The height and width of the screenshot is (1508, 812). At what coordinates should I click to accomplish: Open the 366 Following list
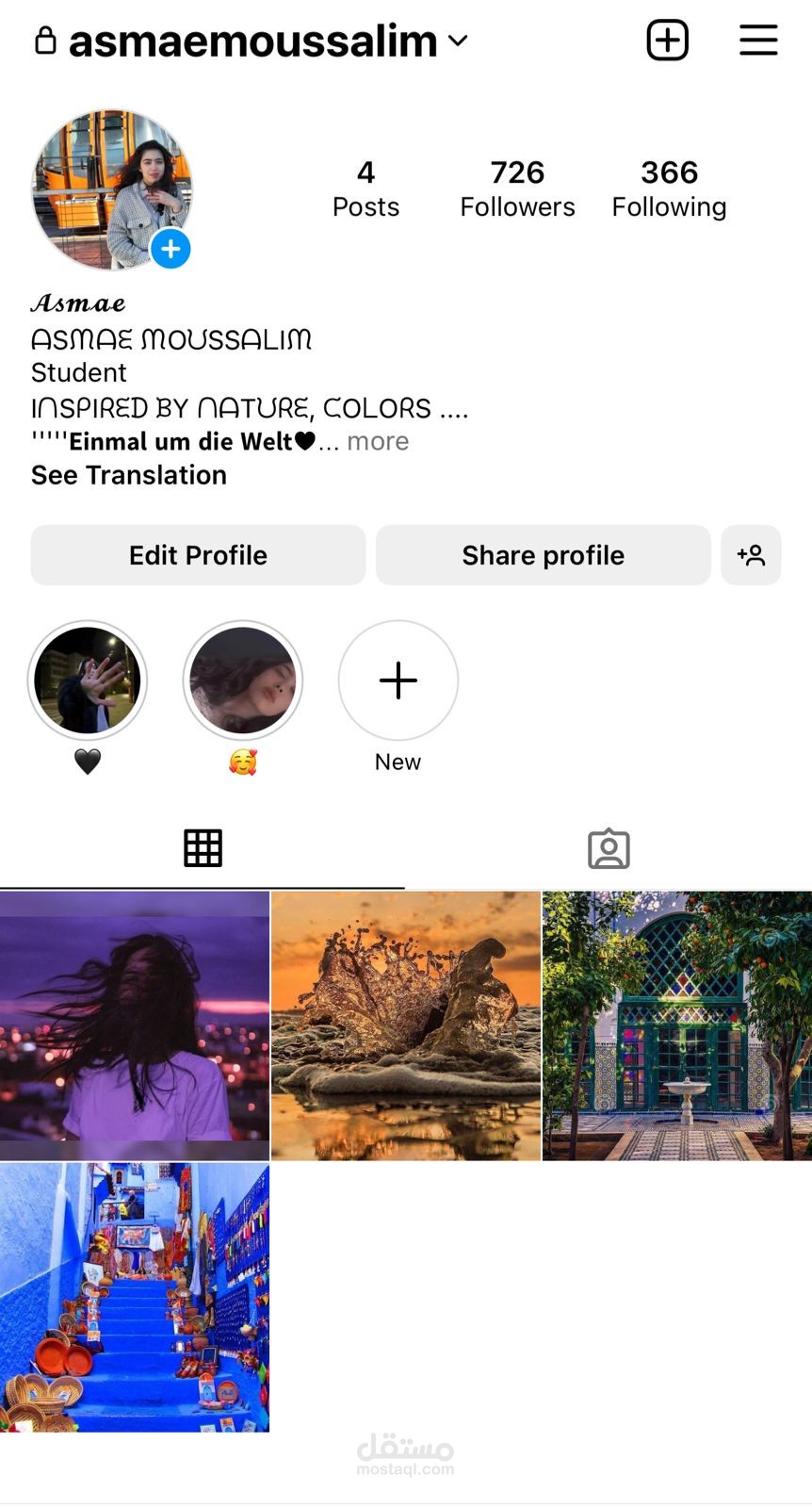[669, 188]
